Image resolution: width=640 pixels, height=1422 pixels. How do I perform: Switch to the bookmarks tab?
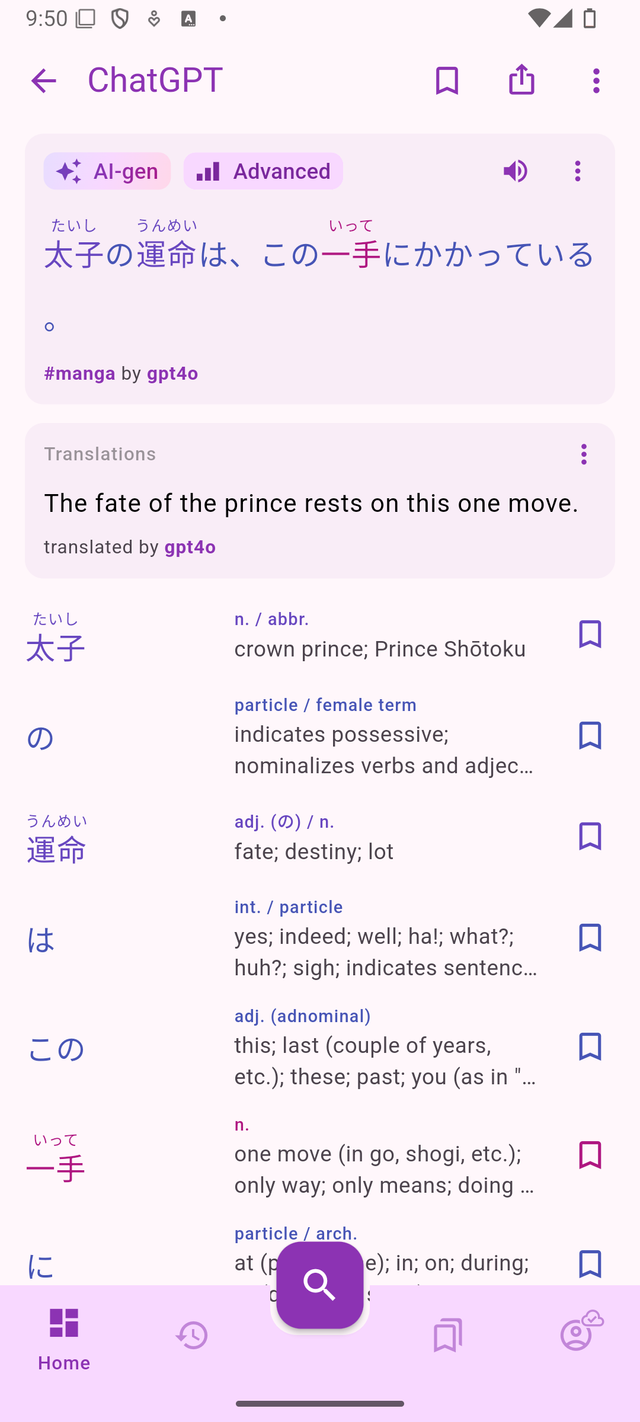point(447,1335)
